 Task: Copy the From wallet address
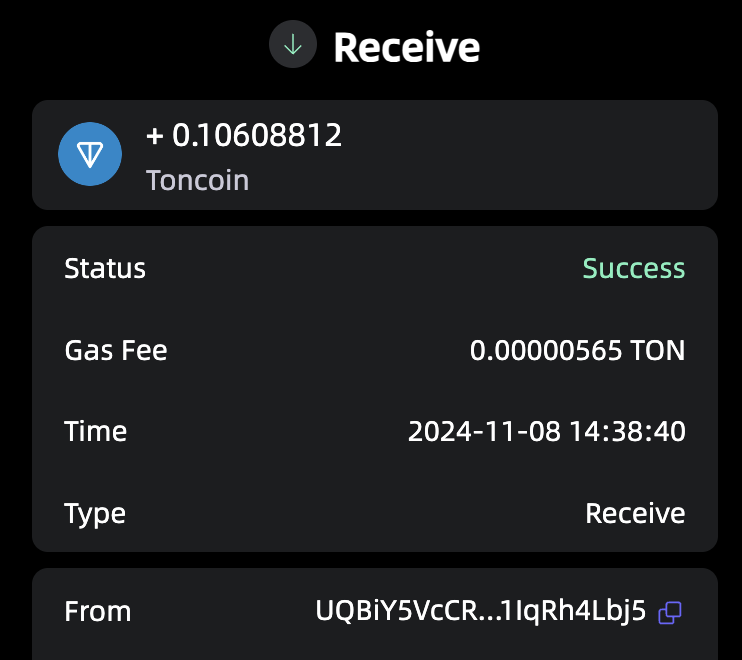[670, 612]
